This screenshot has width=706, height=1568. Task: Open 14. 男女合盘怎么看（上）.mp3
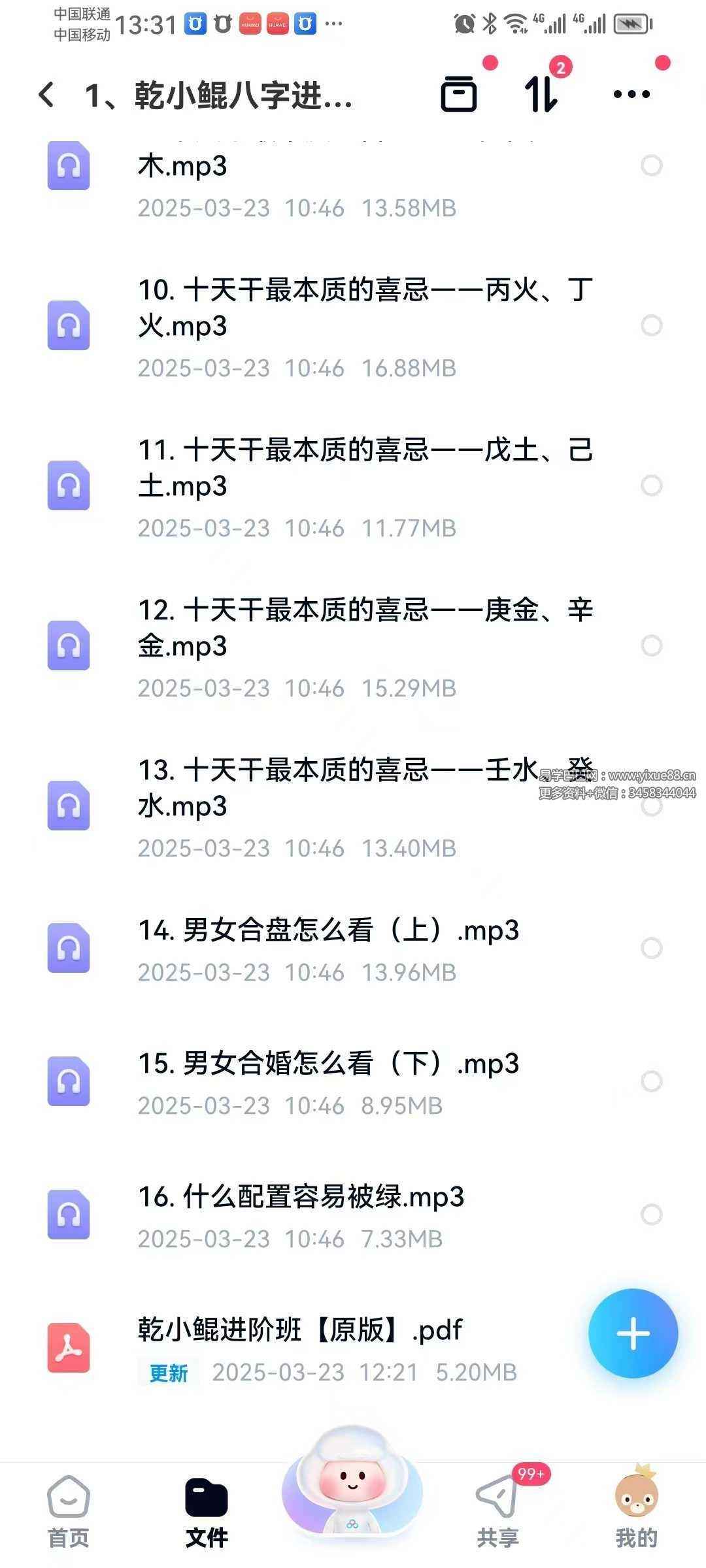click(328, 930)
